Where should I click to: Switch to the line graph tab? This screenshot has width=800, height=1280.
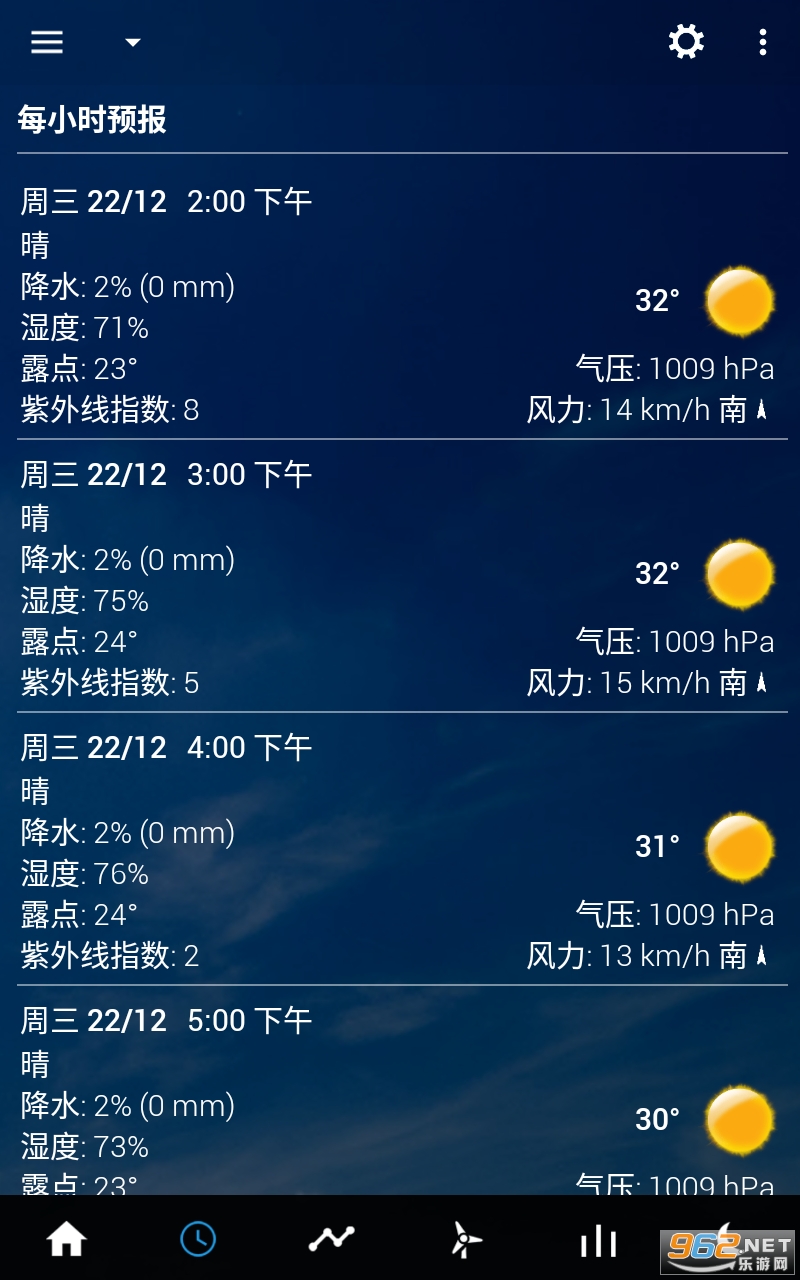pyautogui.click(x=331, y=1240)
